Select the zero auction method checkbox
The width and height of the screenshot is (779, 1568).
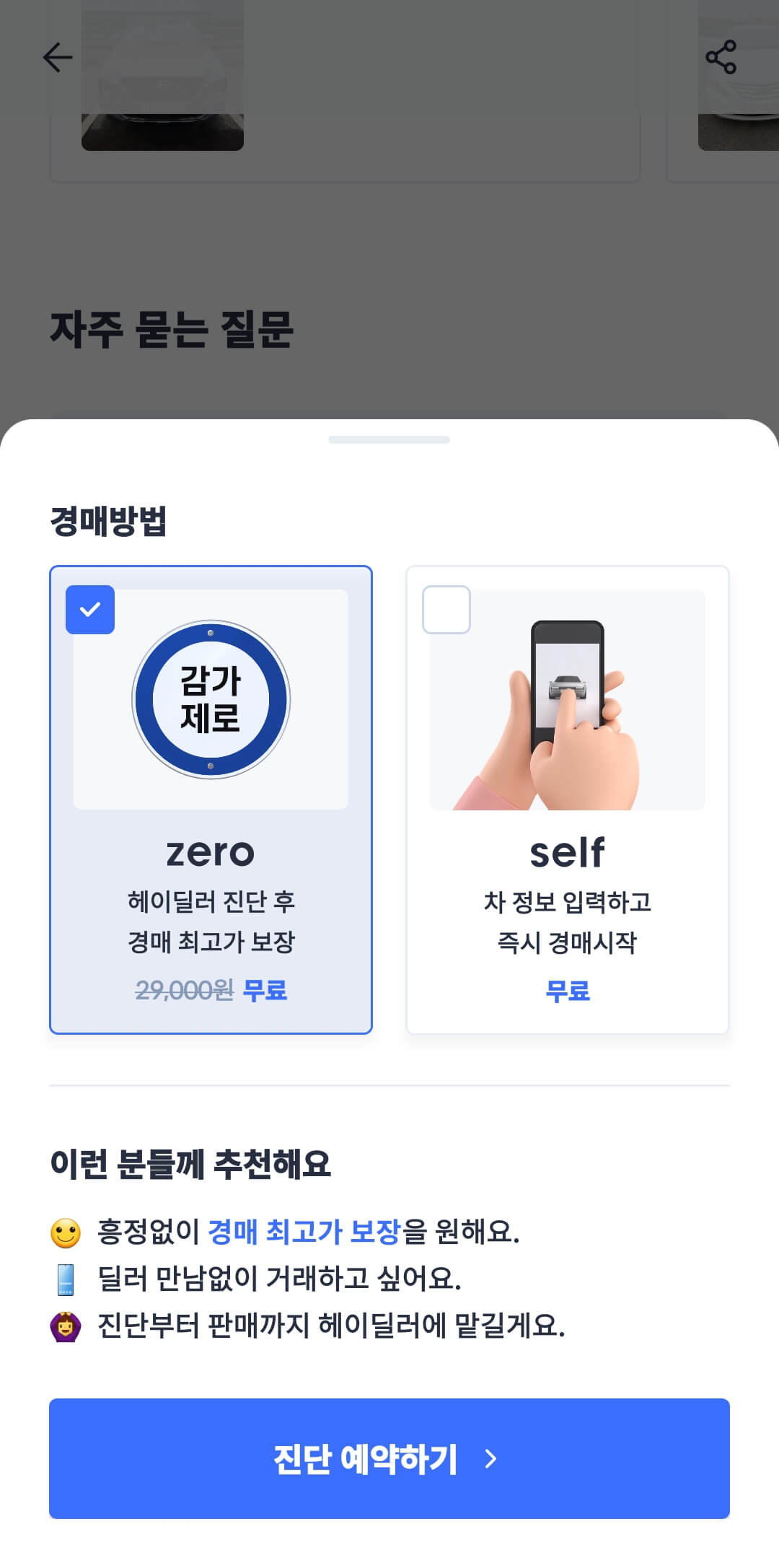click(x=91, y=610)
